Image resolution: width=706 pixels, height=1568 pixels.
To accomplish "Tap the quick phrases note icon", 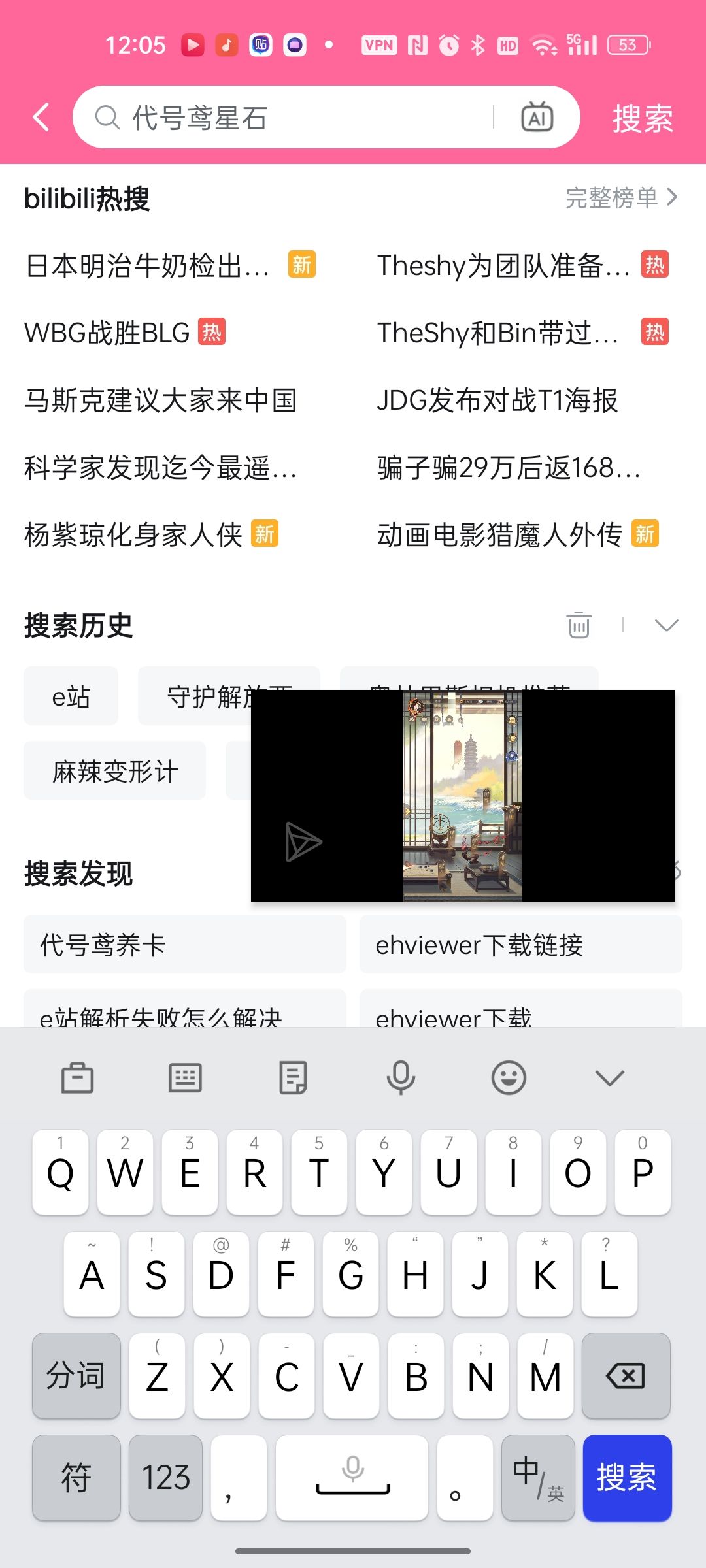I will coord(292,1078).
